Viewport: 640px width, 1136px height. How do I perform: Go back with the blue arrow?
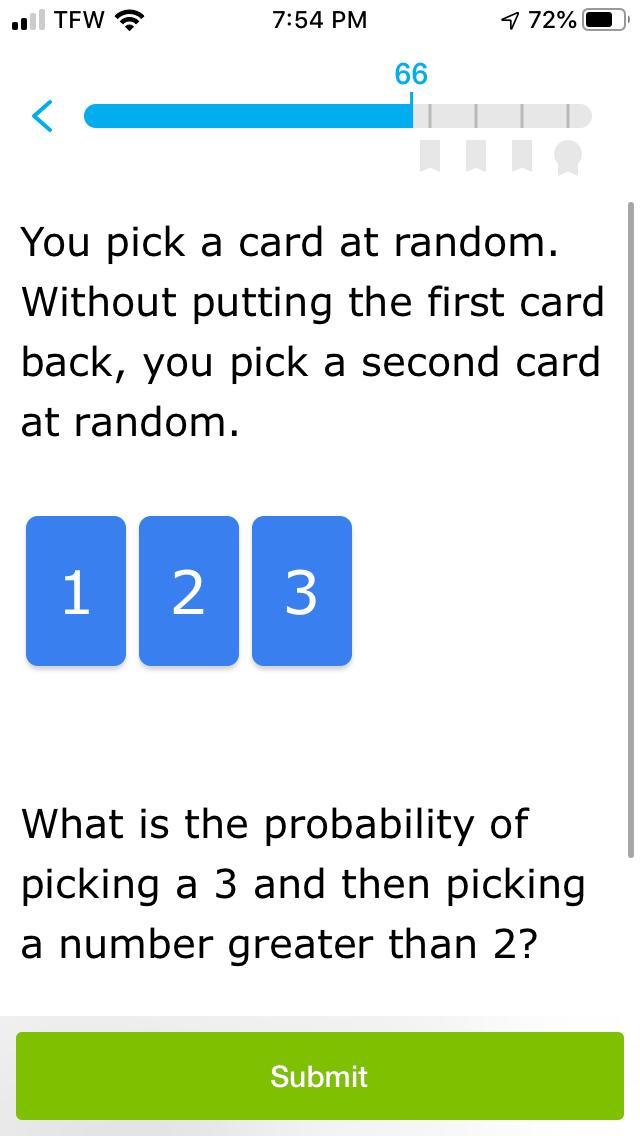point(43,117)
